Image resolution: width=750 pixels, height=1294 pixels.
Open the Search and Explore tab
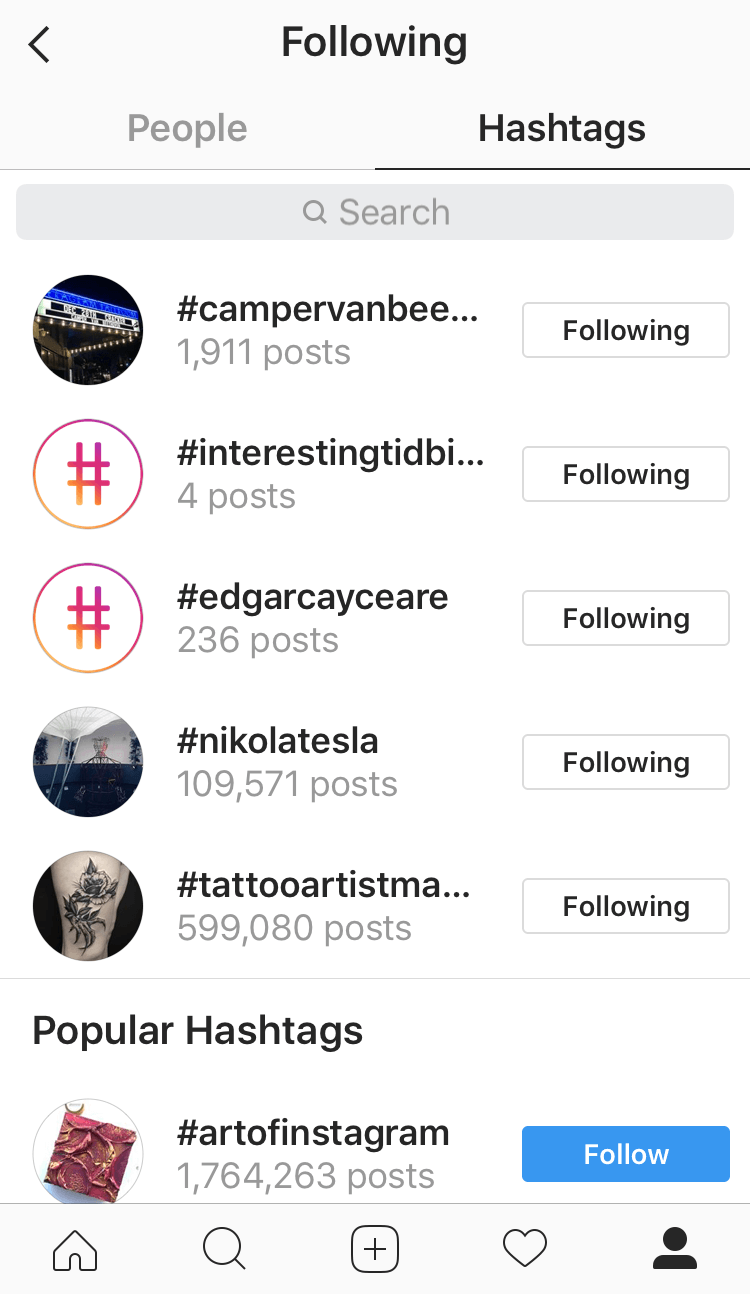225,1249
